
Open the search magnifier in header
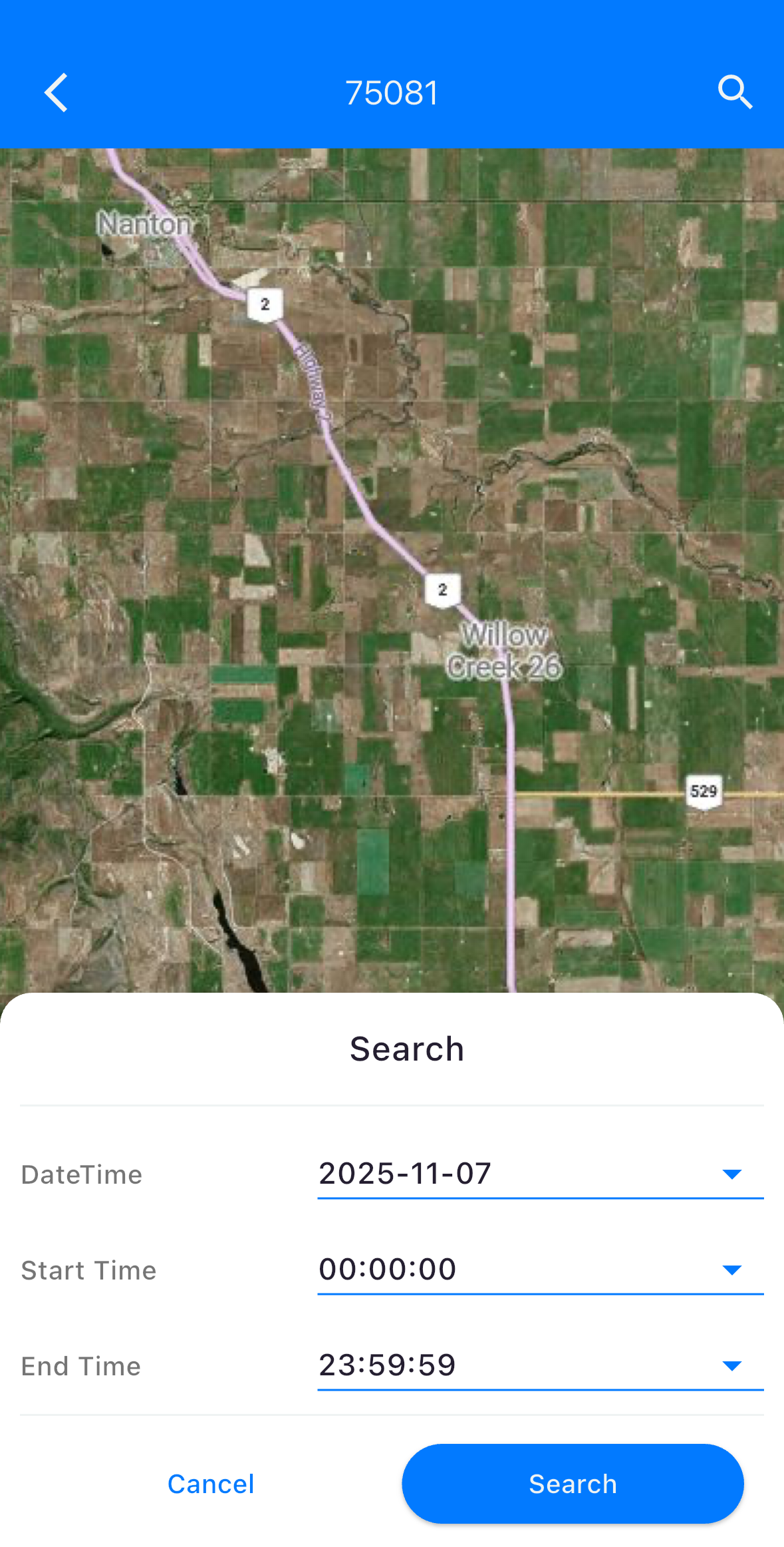735,92
